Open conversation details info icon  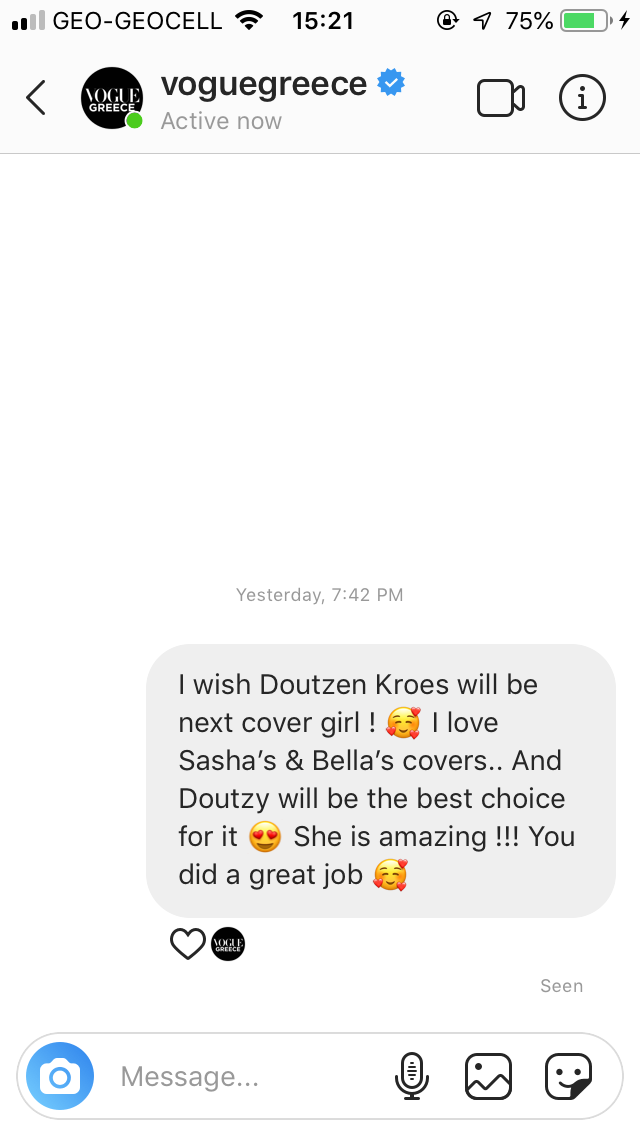[582, 98]
